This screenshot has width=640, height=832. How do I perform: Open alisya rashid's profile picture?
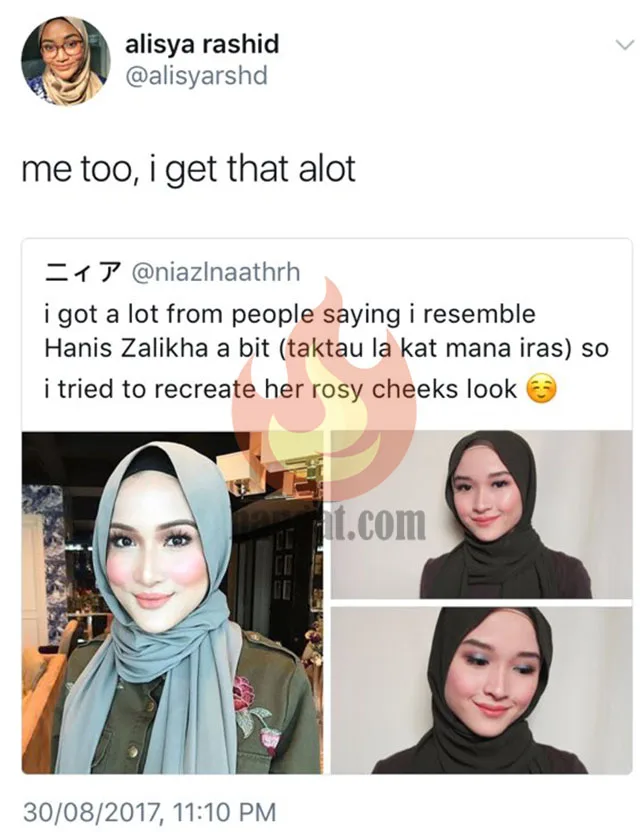coord(65,61)
